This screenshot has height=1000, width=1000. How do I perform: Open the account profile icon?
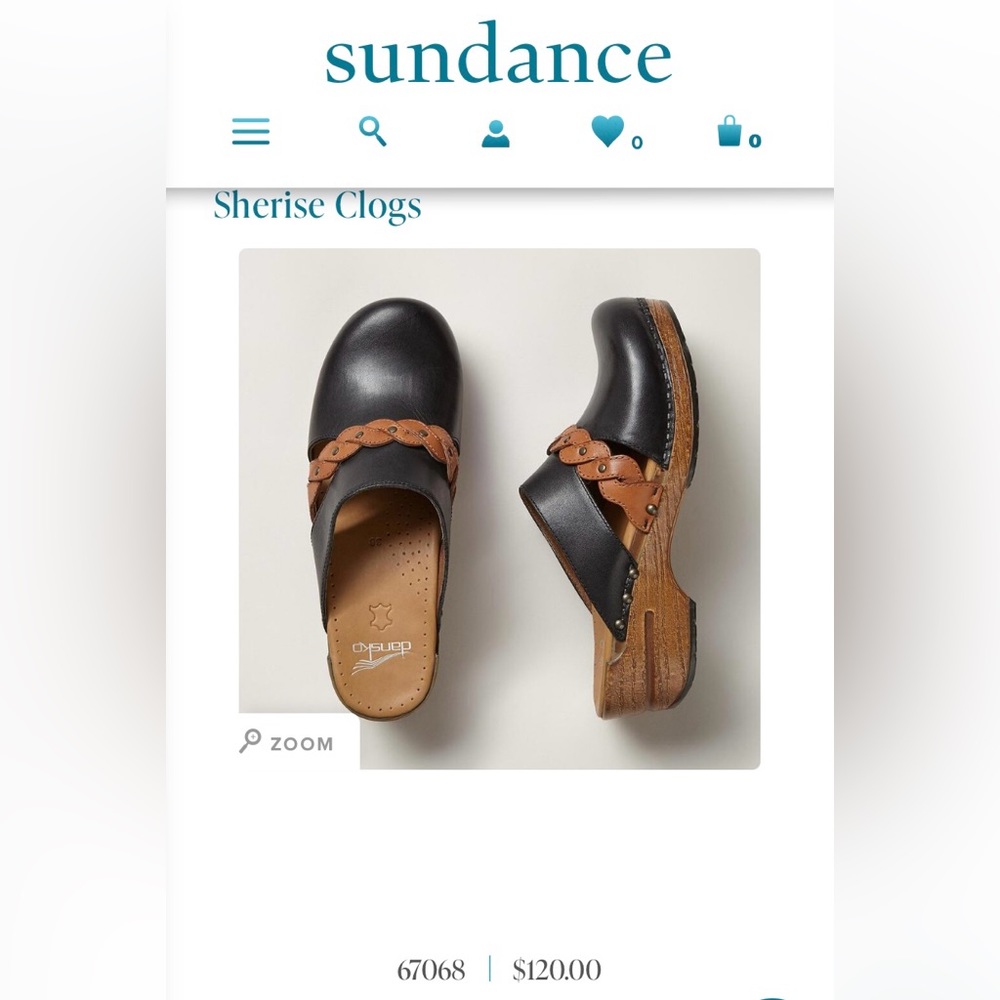pyautogui.click(x=495, y=133)
